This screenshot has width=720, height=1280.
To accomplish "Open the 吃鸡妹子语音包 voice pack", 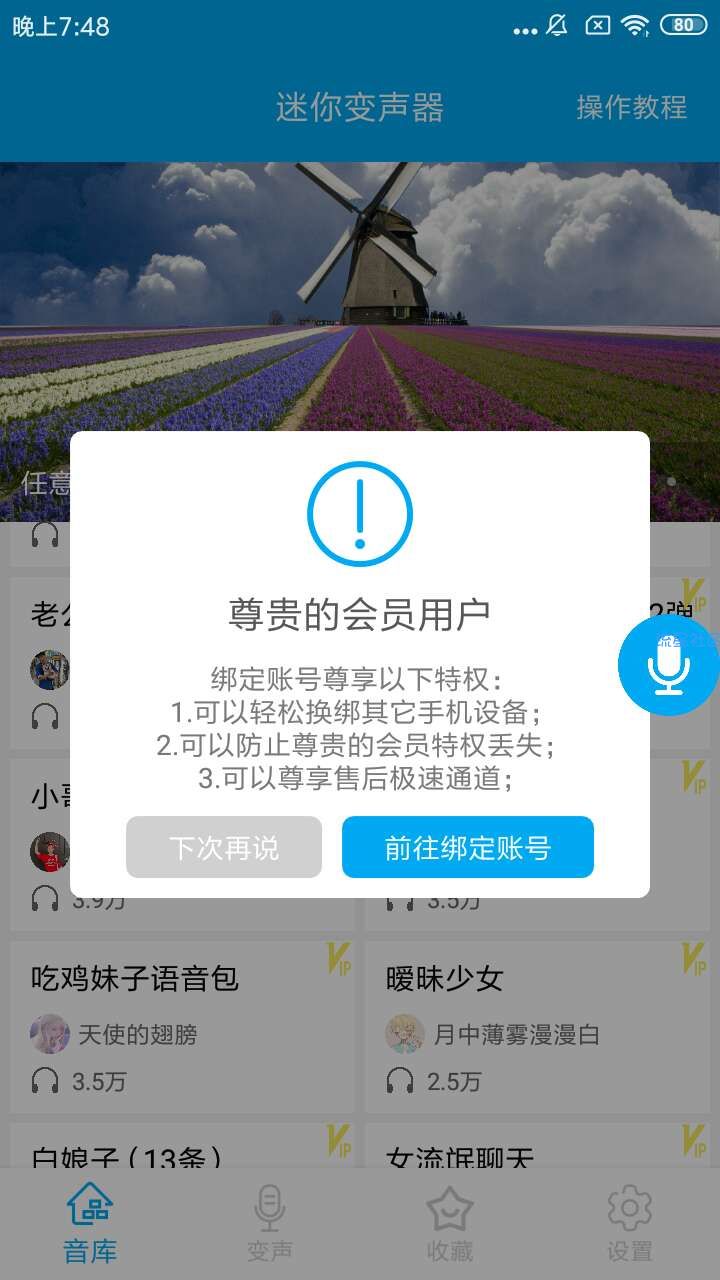I will [182, 1026].
